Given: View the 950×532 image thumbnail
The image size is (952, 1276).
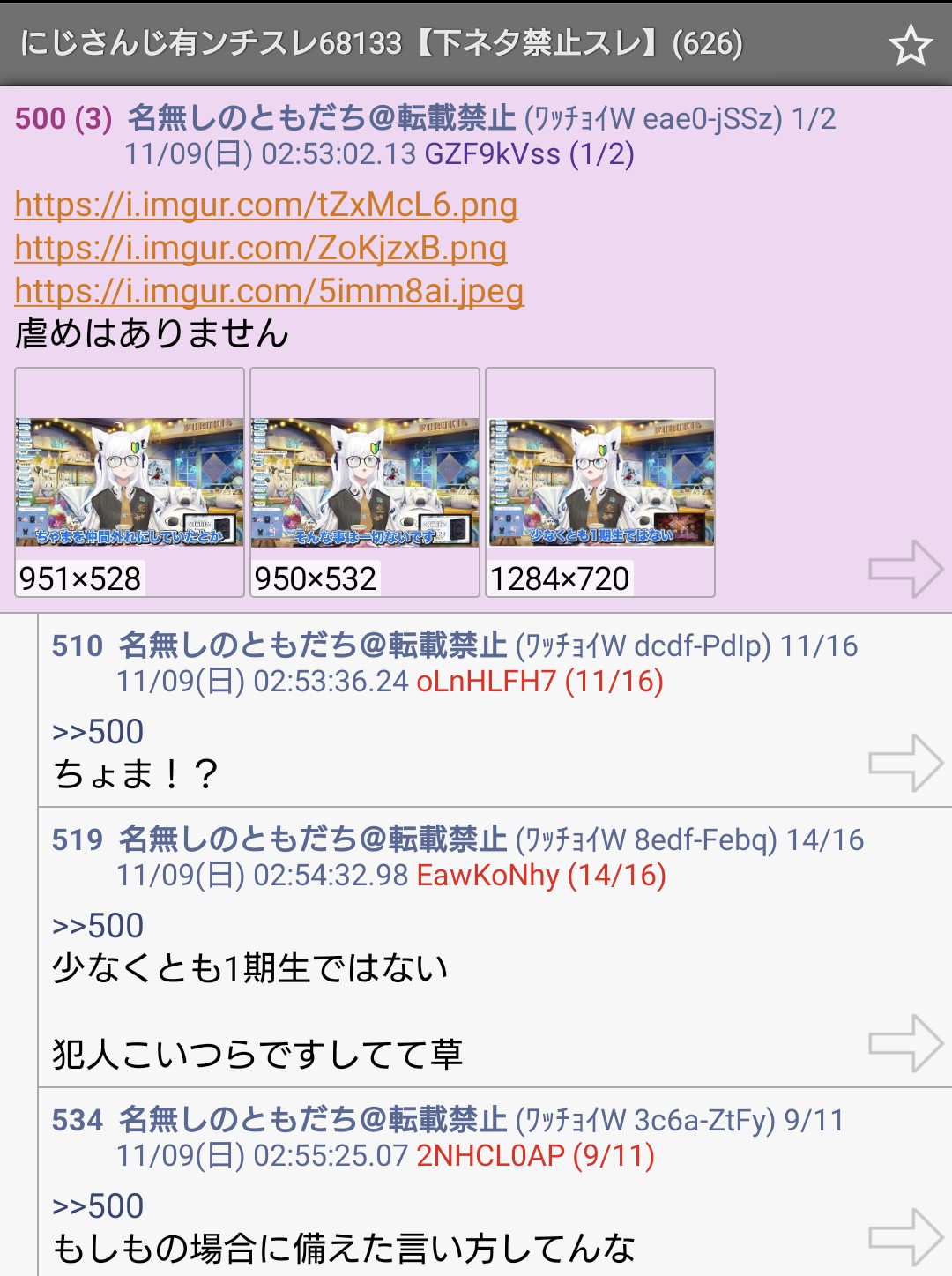Looking at the screenshot, I should point(365,481).
